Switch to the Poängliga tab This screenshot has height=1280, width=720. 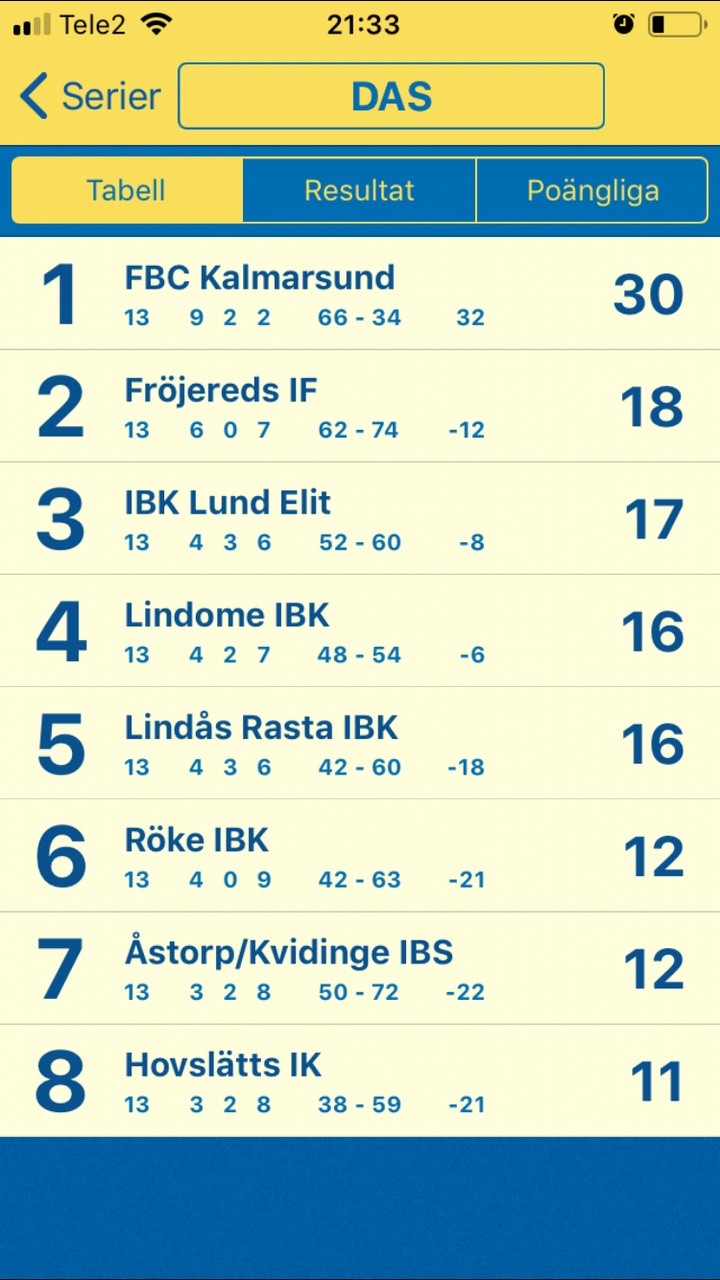coord(592,190)
